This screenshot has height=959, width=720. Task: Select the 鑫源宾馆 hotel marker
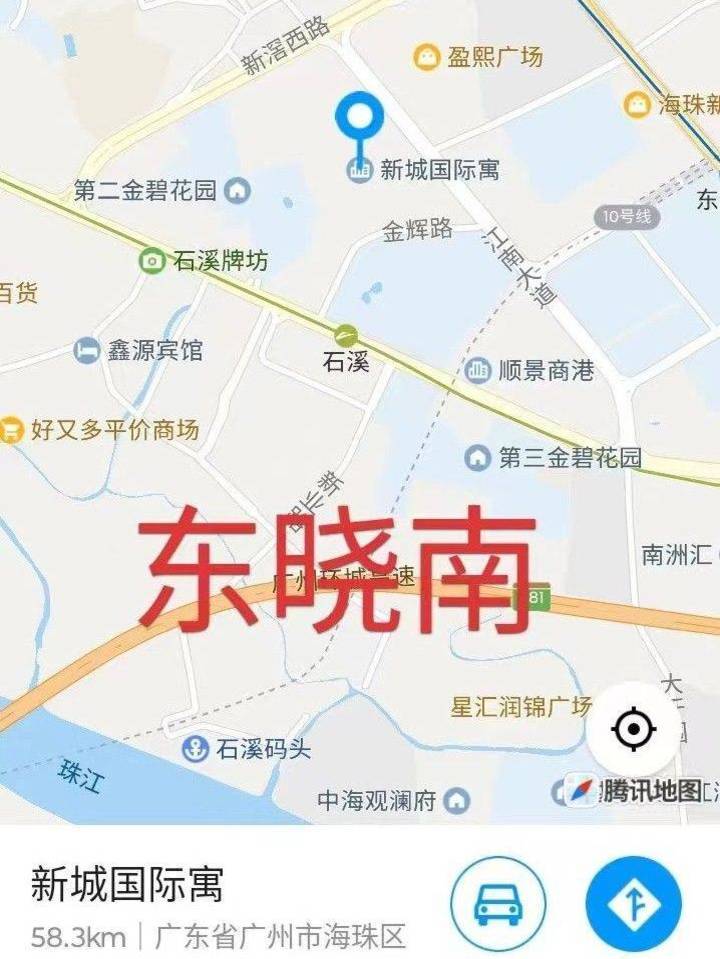(88, 350)
